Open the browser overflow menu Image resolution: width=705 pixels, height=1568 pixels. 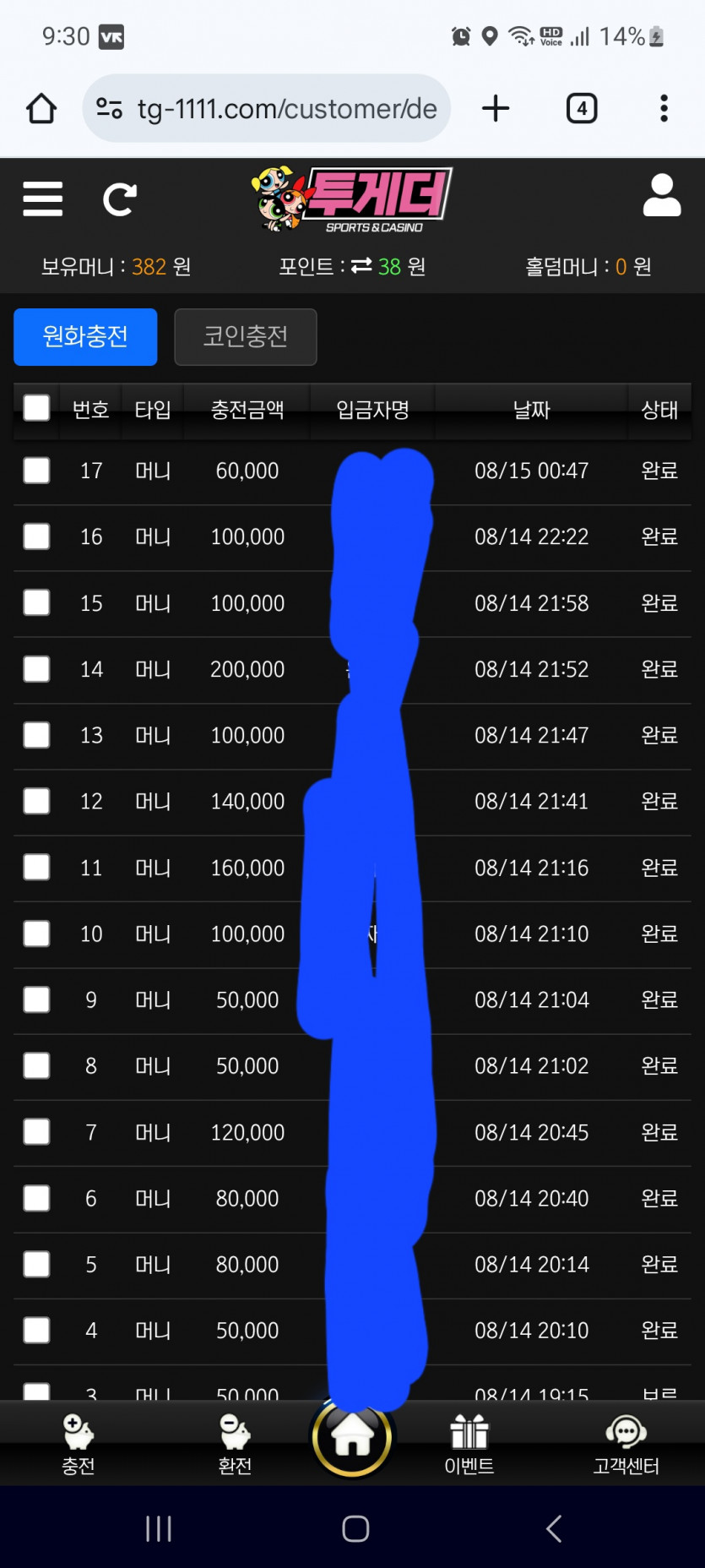click(x=664, y=108)
